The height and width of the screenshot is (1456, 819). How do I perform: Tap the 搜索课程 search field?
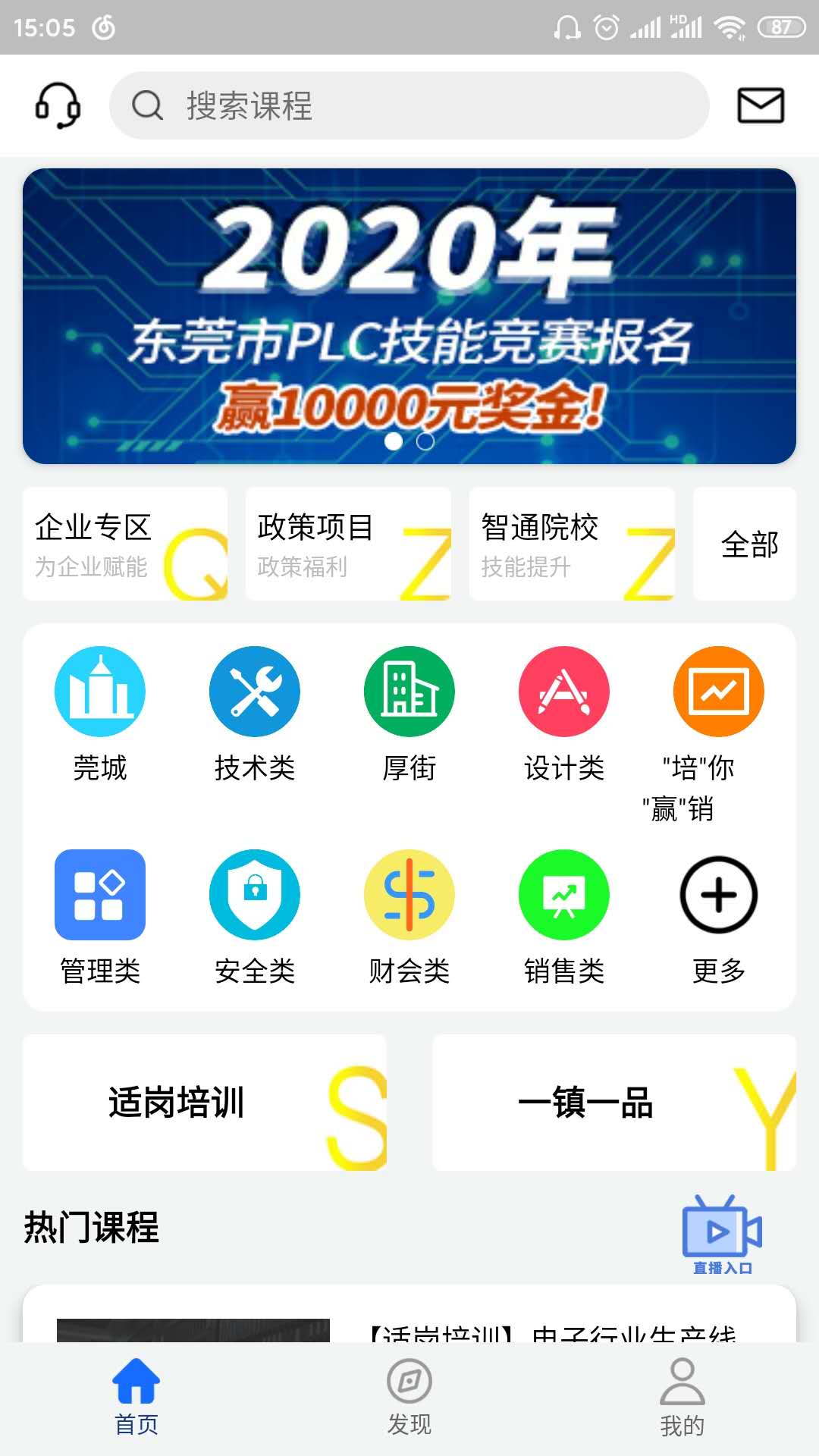409,106
